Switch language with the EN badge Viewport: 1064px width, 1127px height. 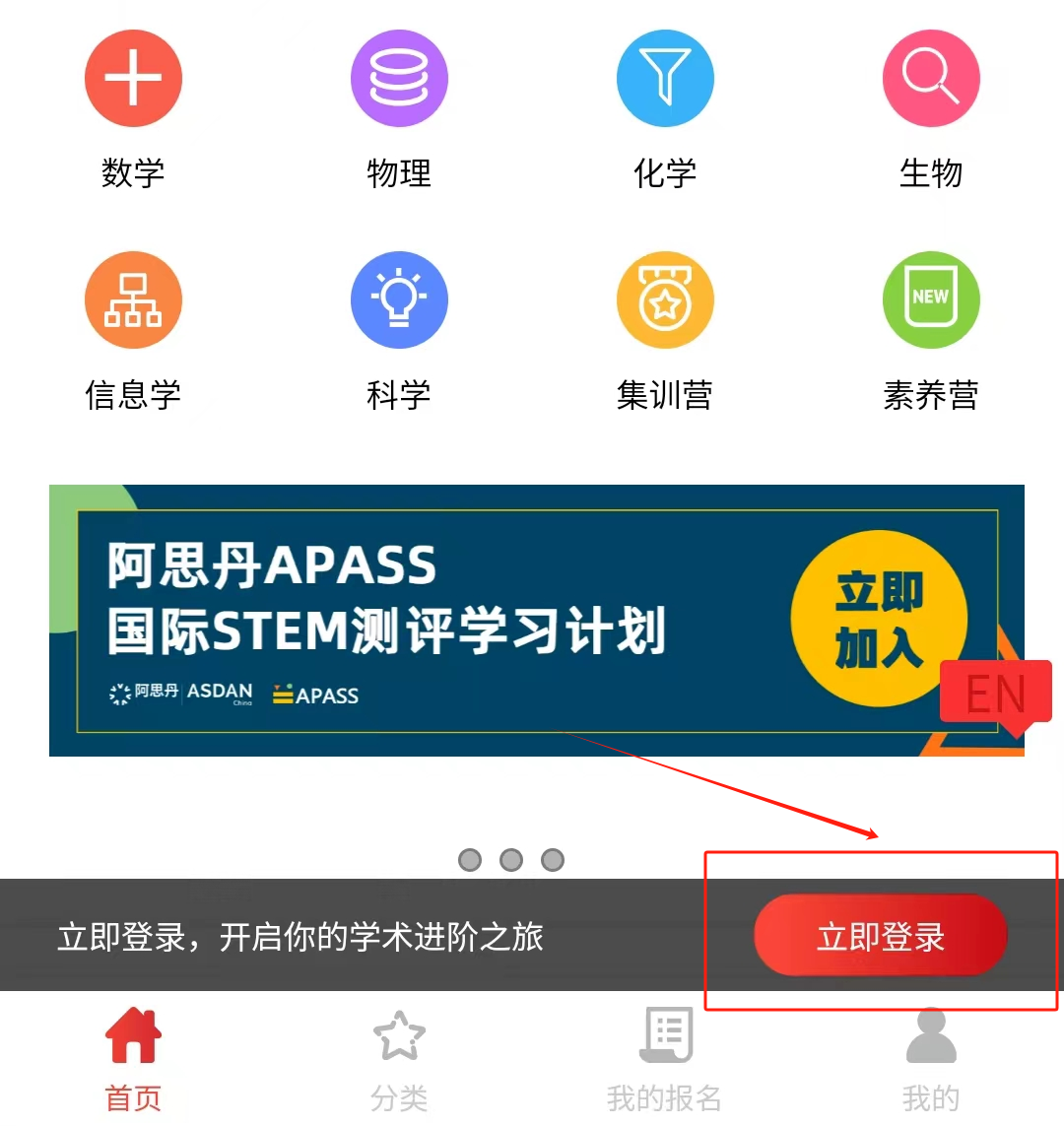click(x=995, y=695)
